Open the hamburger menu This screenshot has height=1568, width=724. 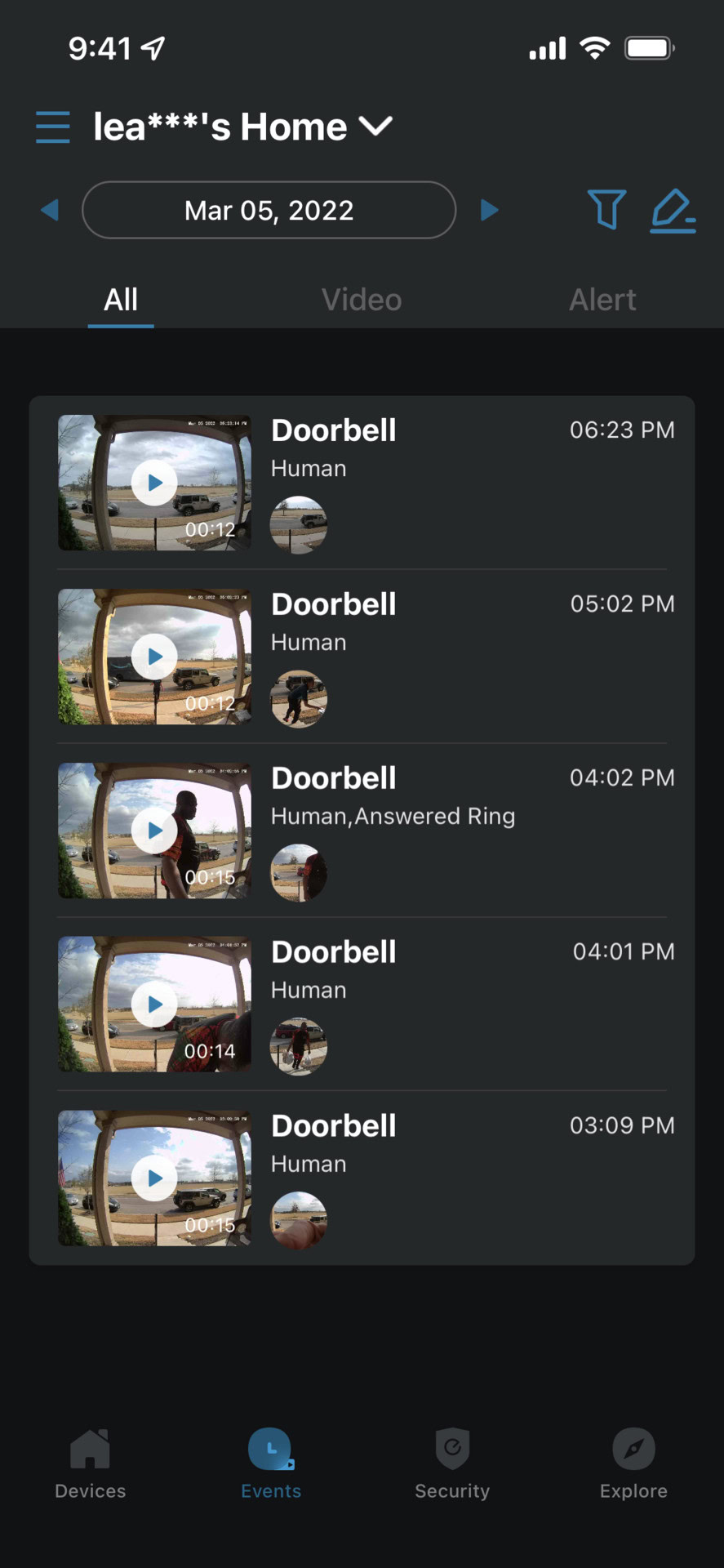point(52,127)
